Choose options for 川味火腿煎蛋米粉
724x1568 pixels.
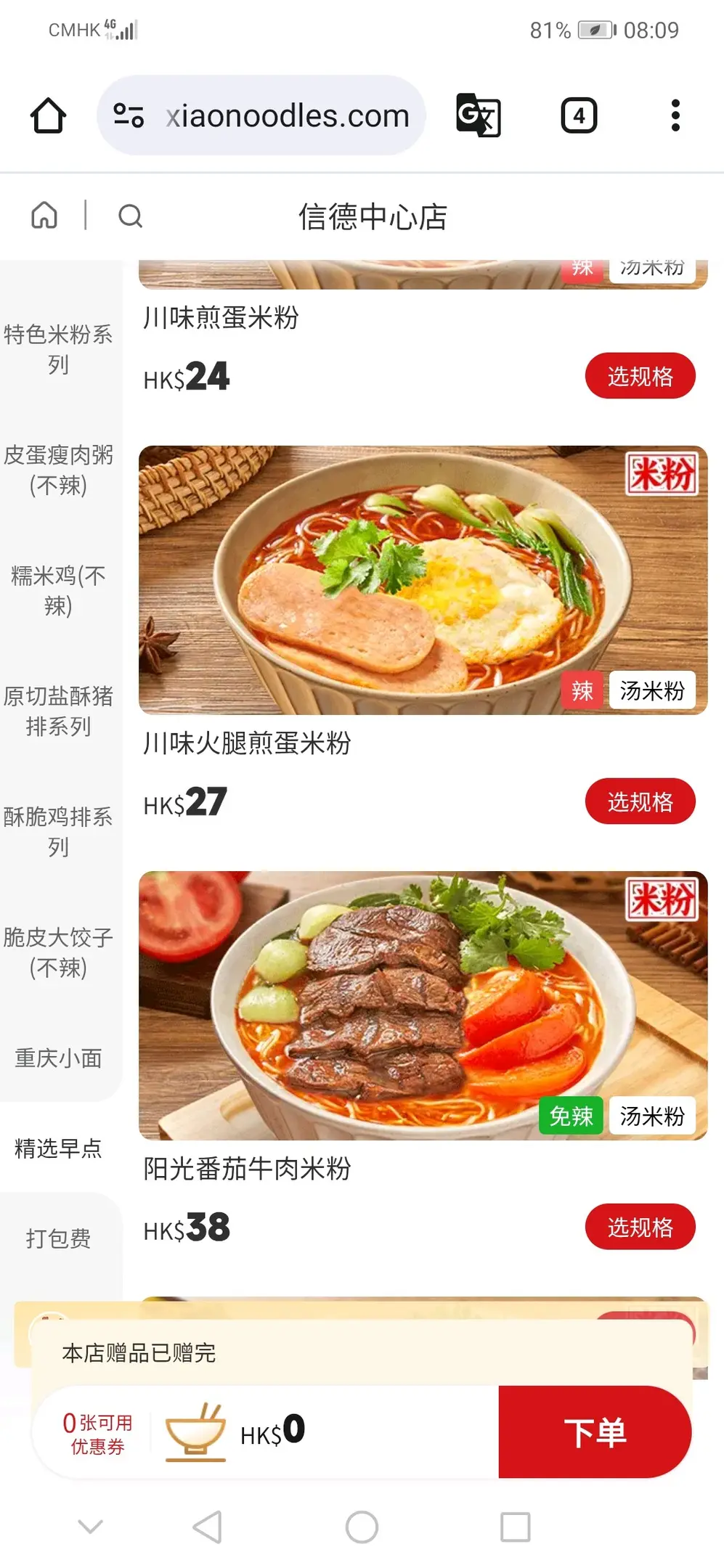point(640,801)
